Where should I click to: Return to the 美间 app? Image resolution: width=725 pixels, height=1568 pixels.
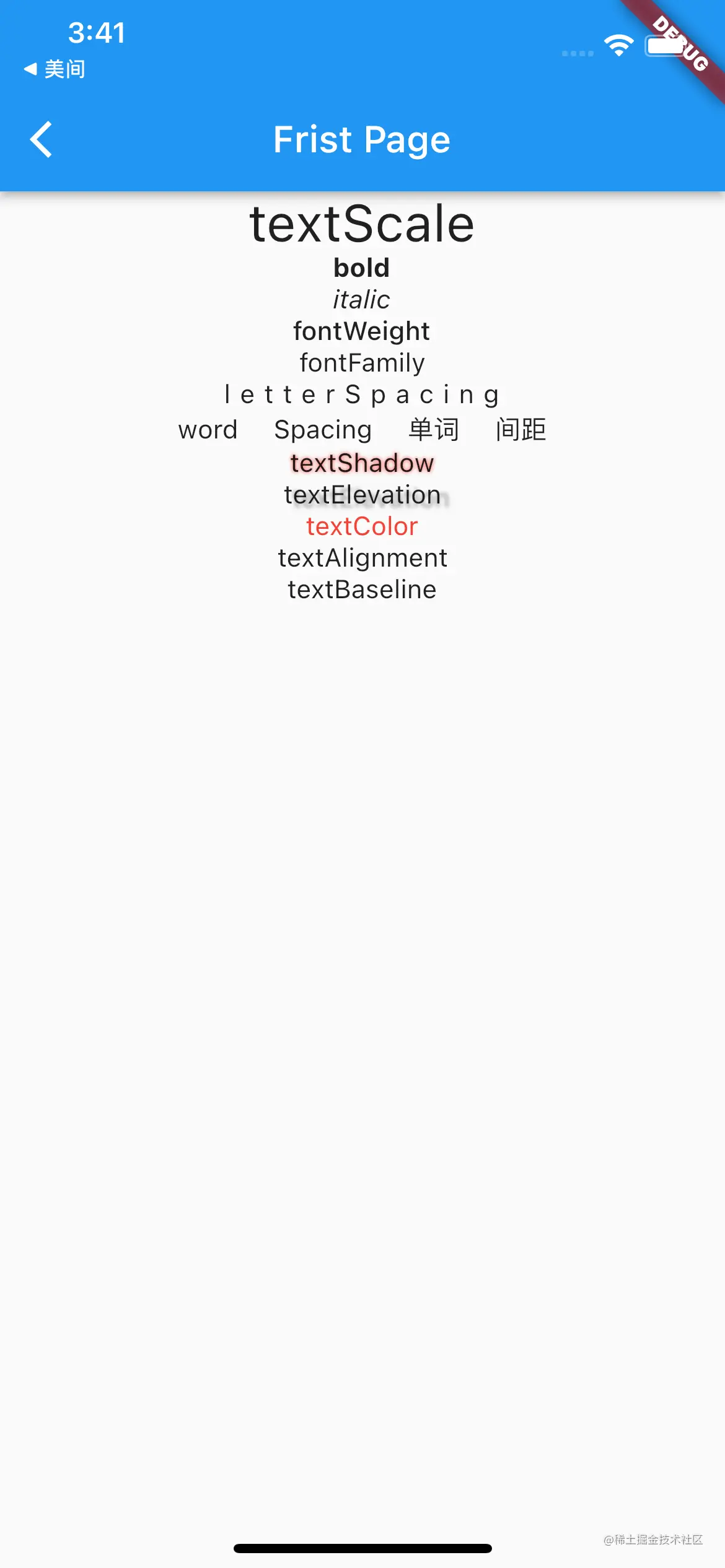point(55,69)
